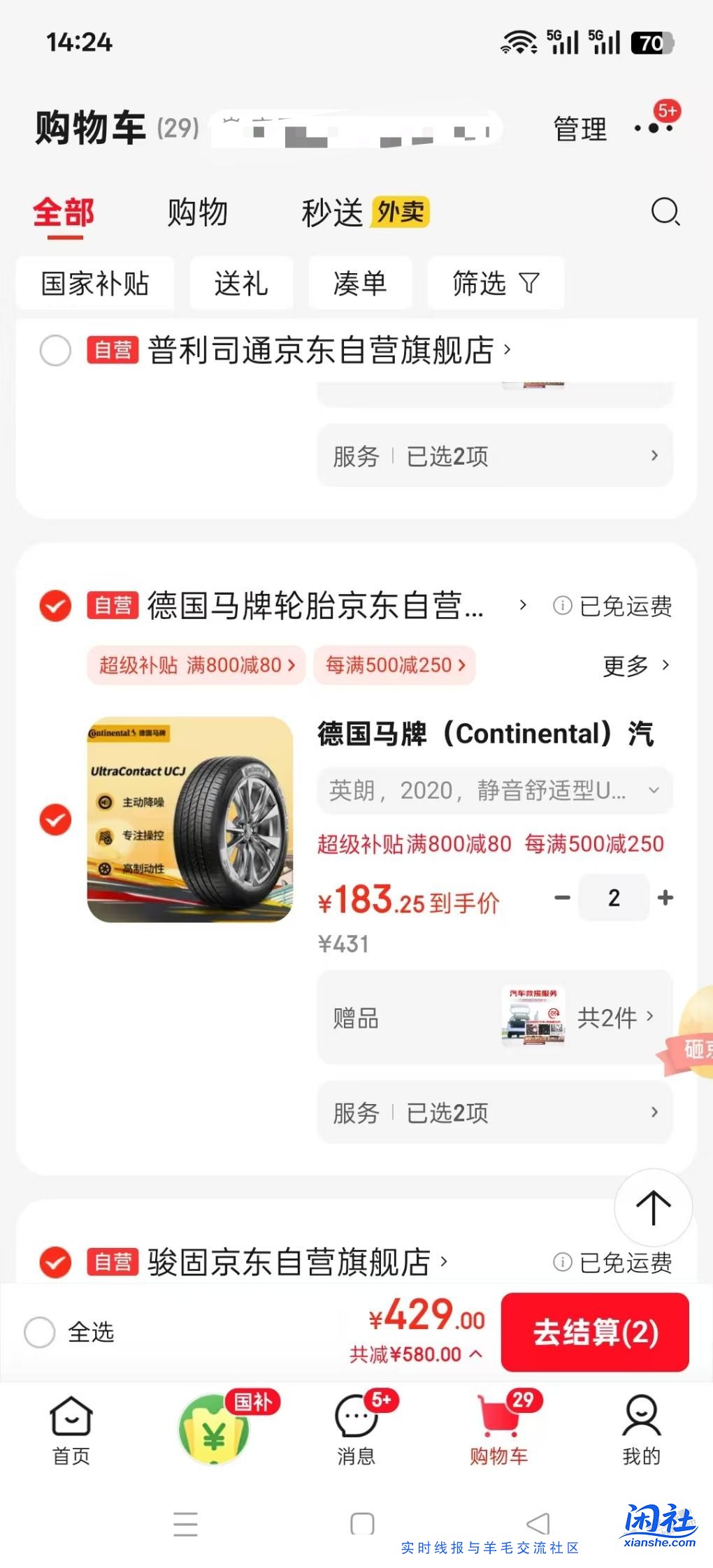Image resolution: width=713 pixels, height=1568 pixels.
Task: Tap the 去结算(2) checkout button
Action: [594, 1333]
